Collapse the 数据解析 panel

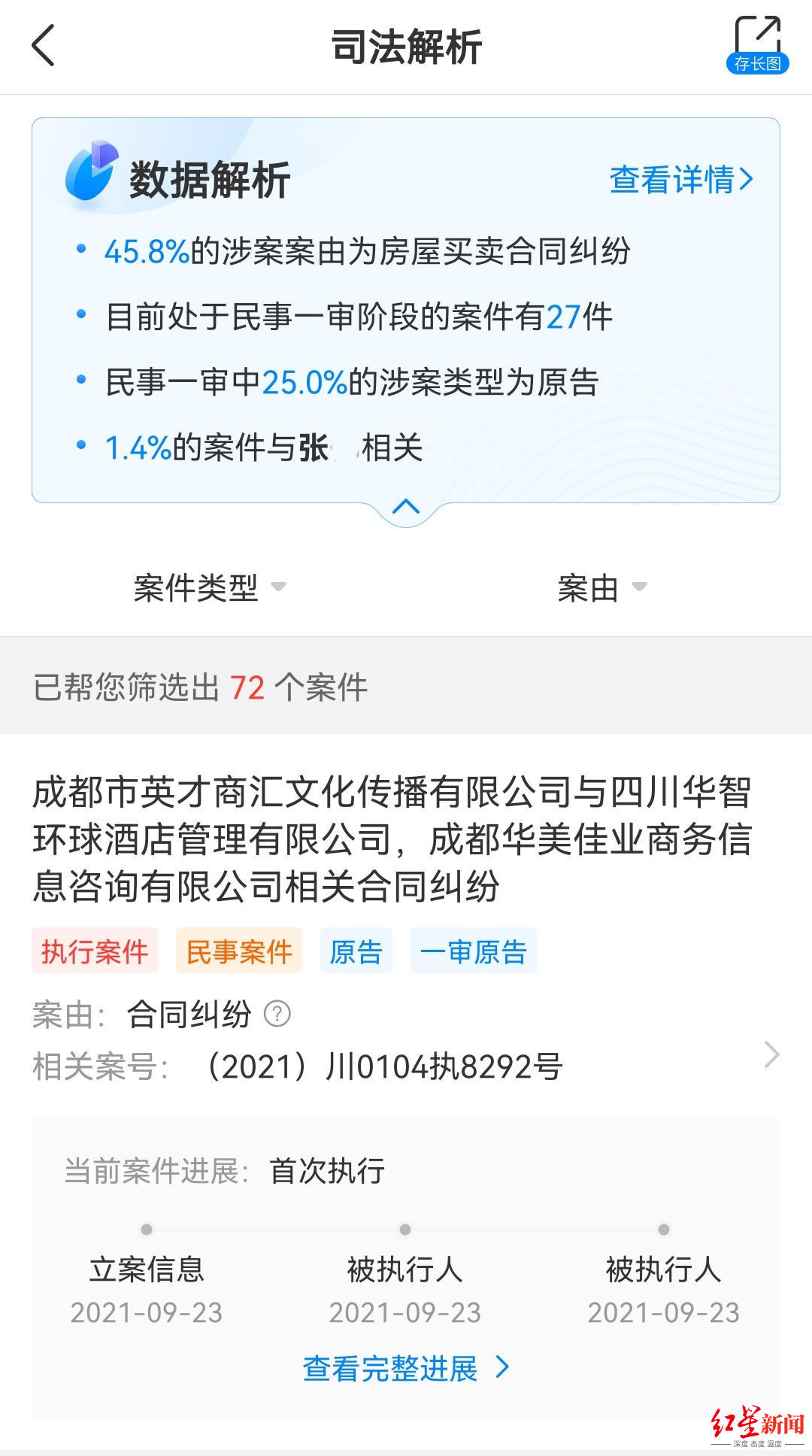coord(406,506)
